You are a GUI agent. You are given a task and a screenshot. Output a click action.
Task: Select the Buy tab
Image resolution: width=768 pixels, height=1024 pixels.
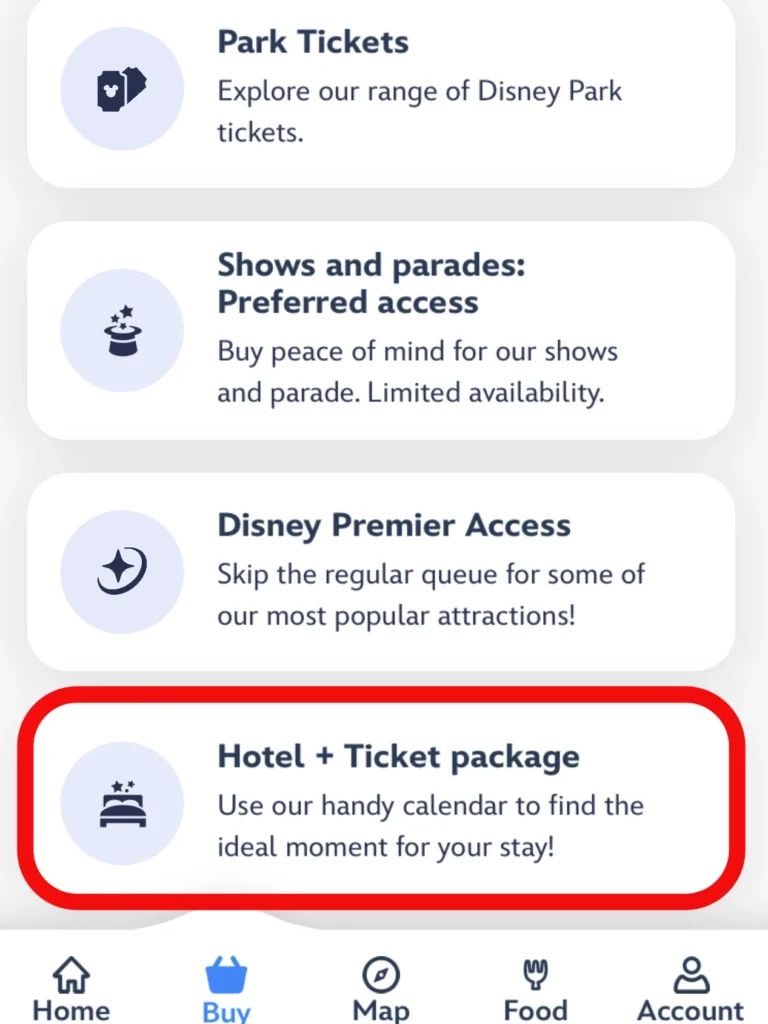point(226,988)
